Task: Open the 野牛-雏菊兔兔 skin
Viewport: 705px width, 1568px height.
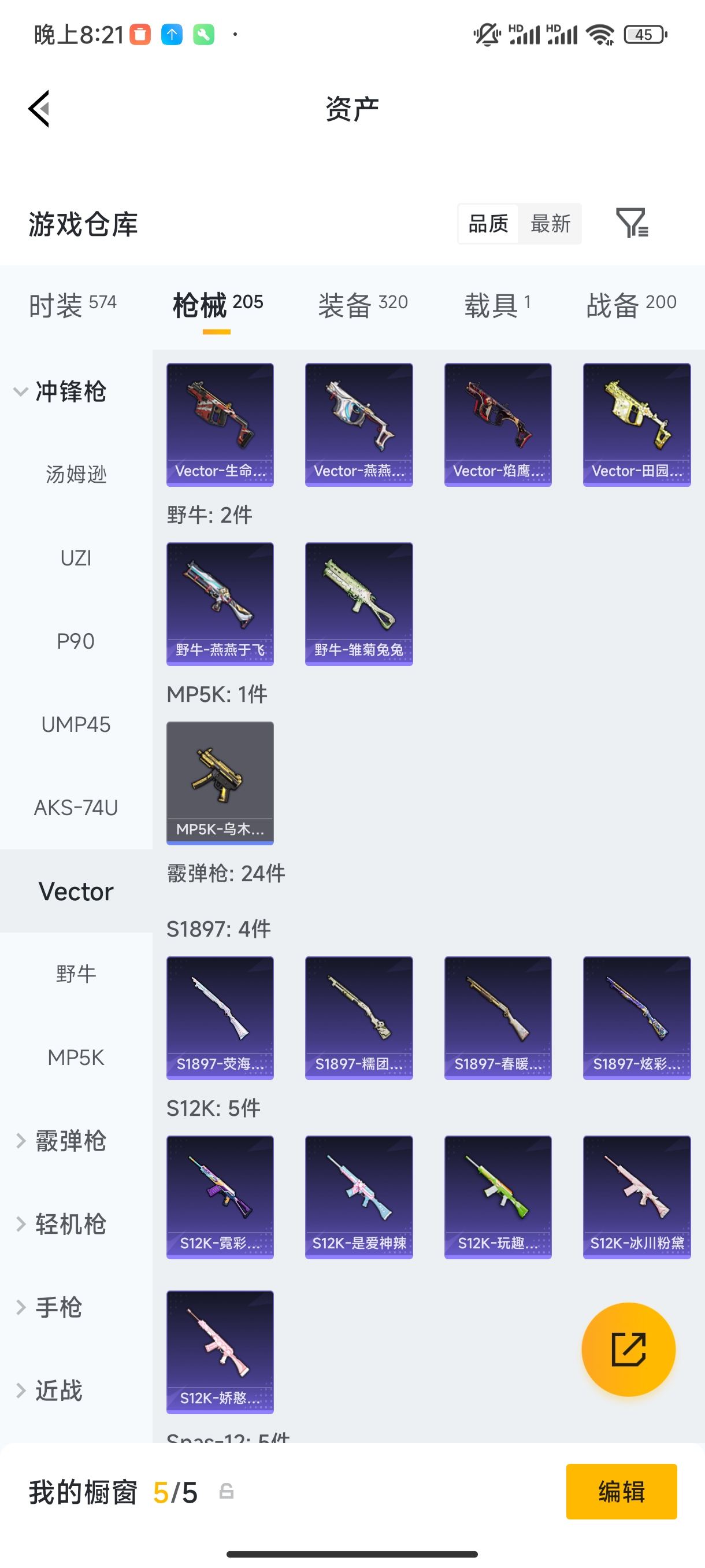Action: click(x=359, y=604)
